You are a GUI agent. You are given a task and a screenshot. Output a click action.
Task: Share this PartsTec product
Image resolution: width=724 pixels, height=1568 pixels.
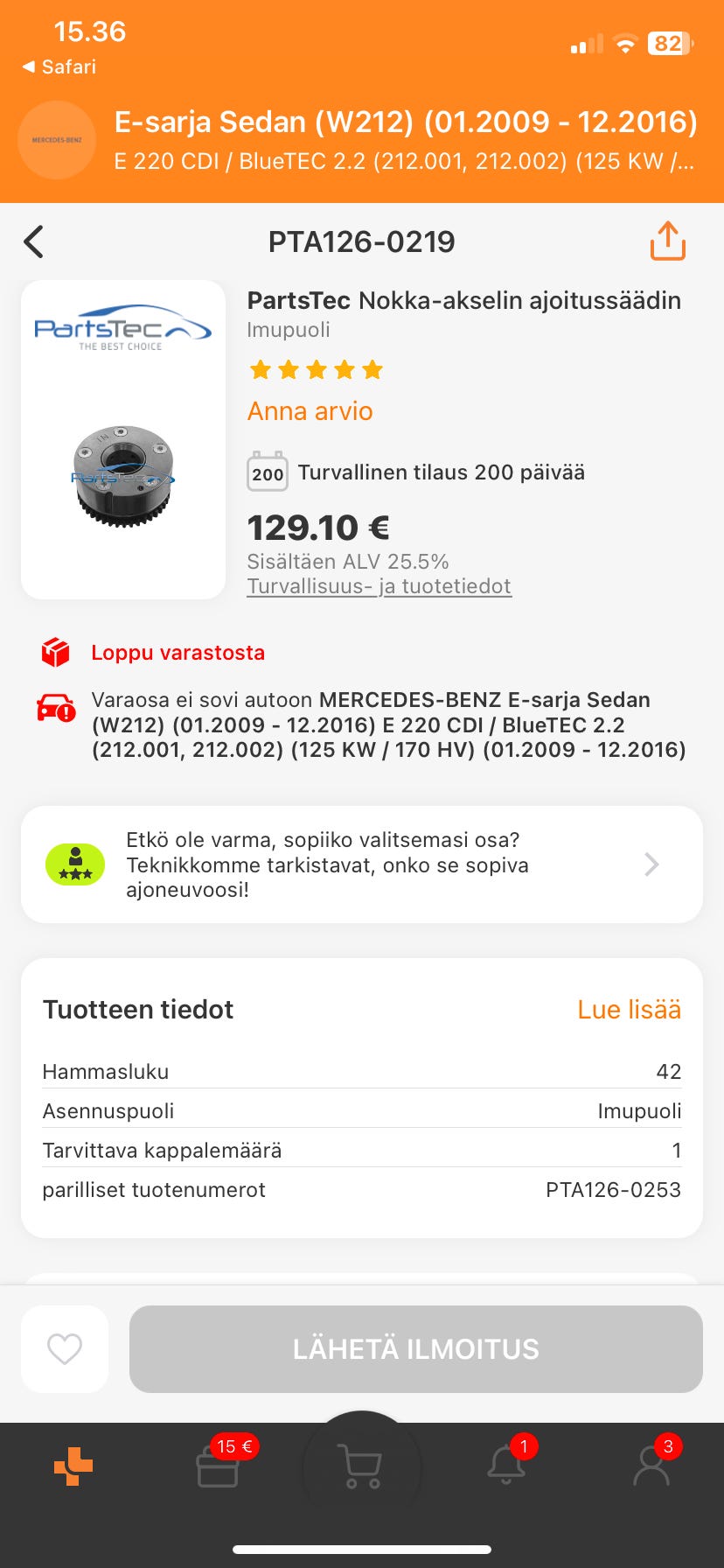point(667,241)
